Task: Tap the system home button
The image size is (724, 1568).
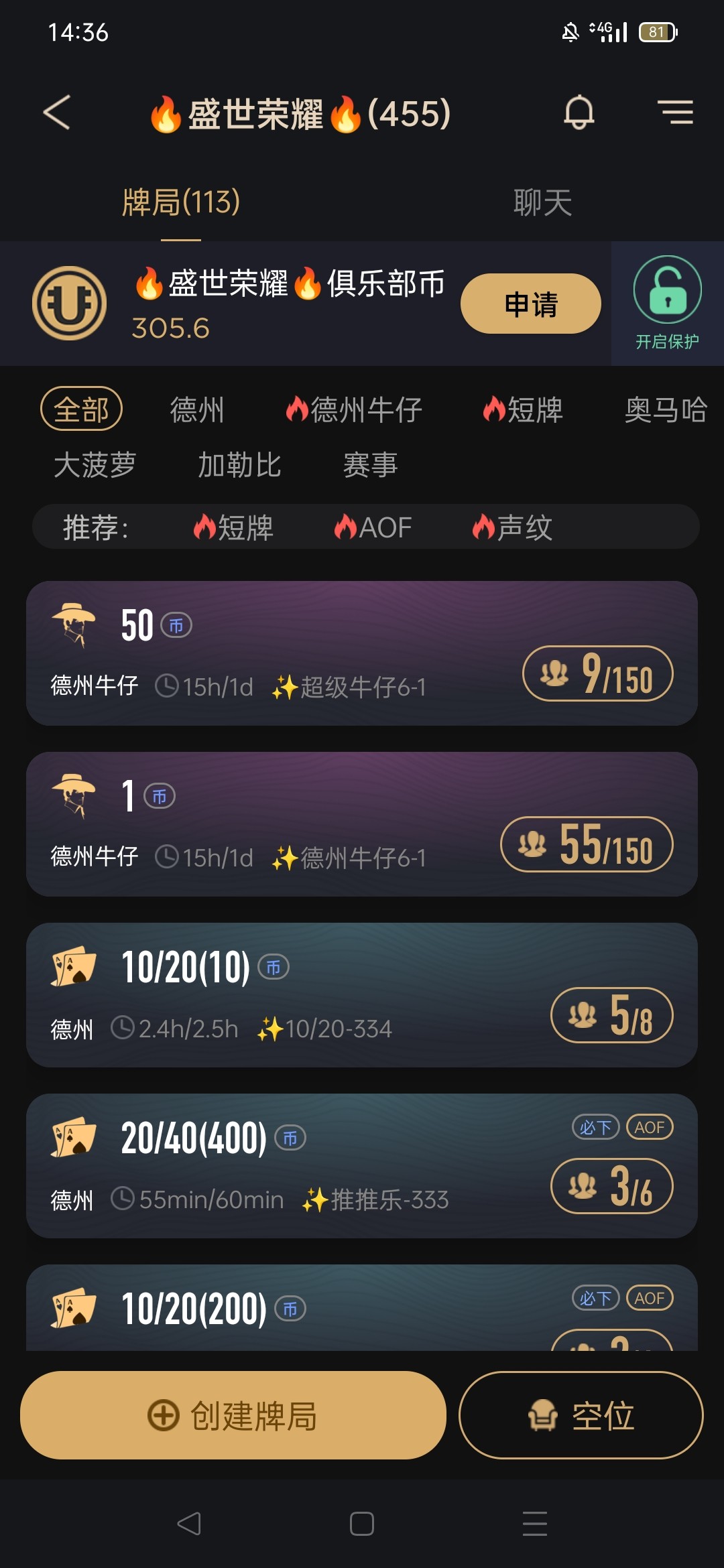Action: pyautogui.click(x=362, y=1524)
